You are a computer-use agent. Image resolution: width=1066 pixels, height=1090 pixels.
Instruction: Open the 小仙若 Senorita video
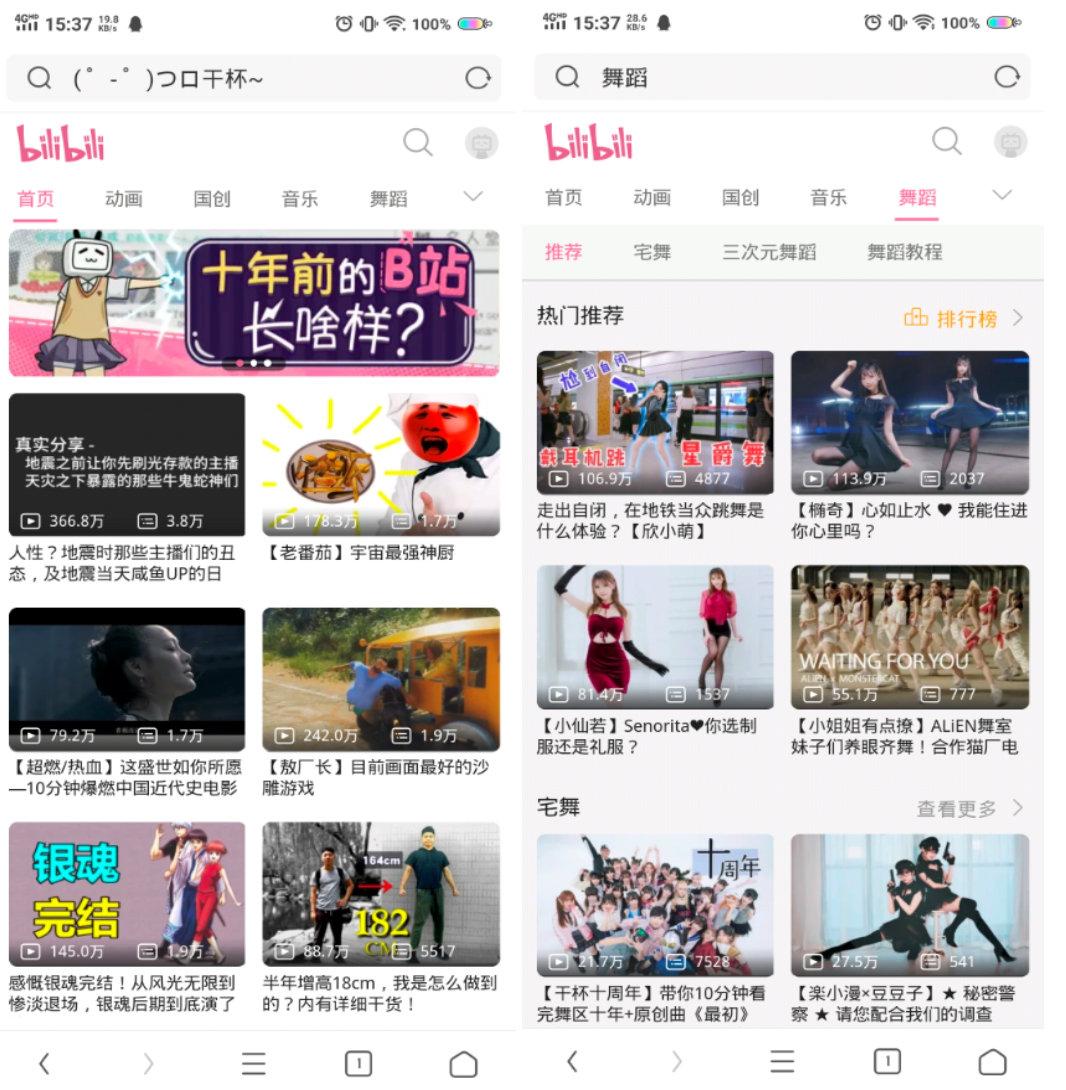pyautogui.click(x=655, y=637)
